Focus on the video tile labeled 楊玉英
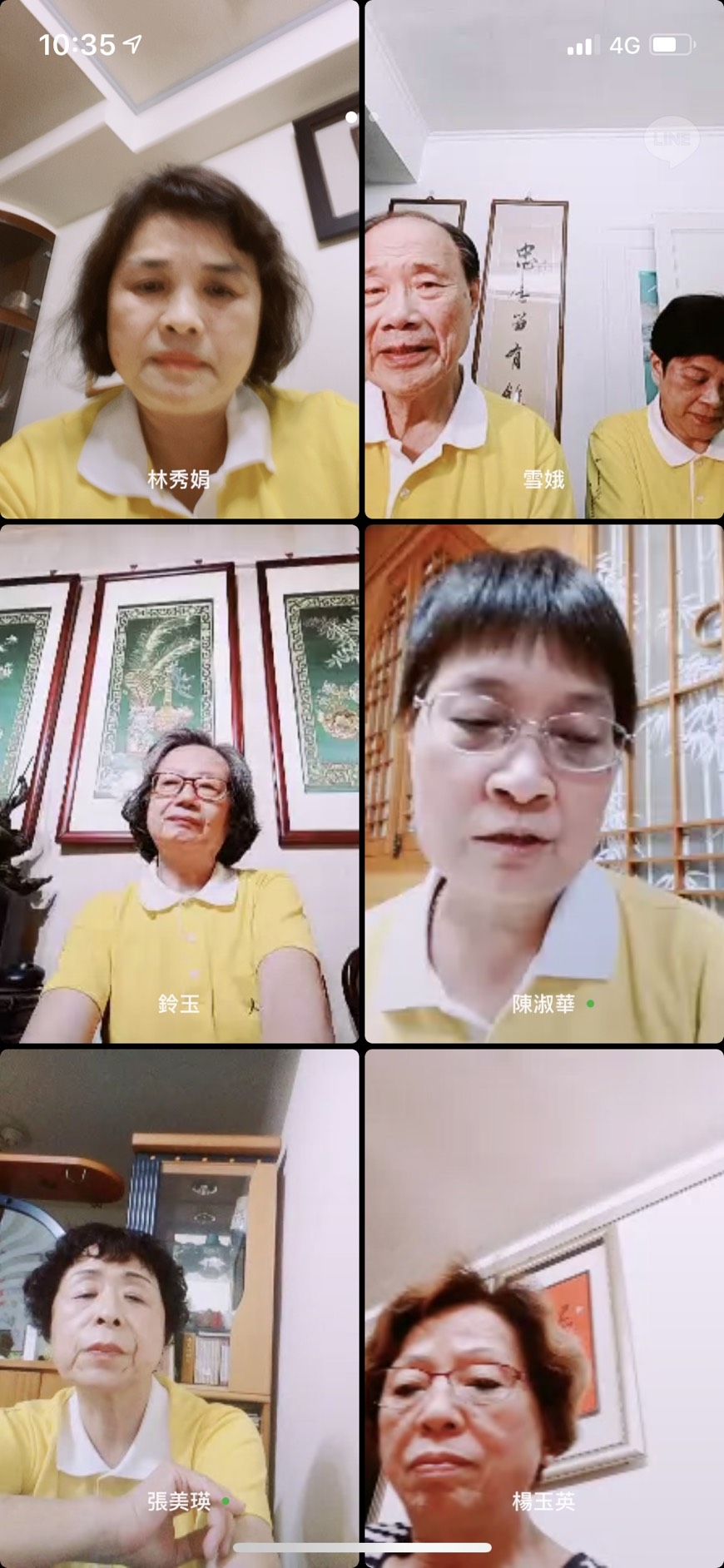The width and height of the screenshot is (724, 1568). 544,1307
